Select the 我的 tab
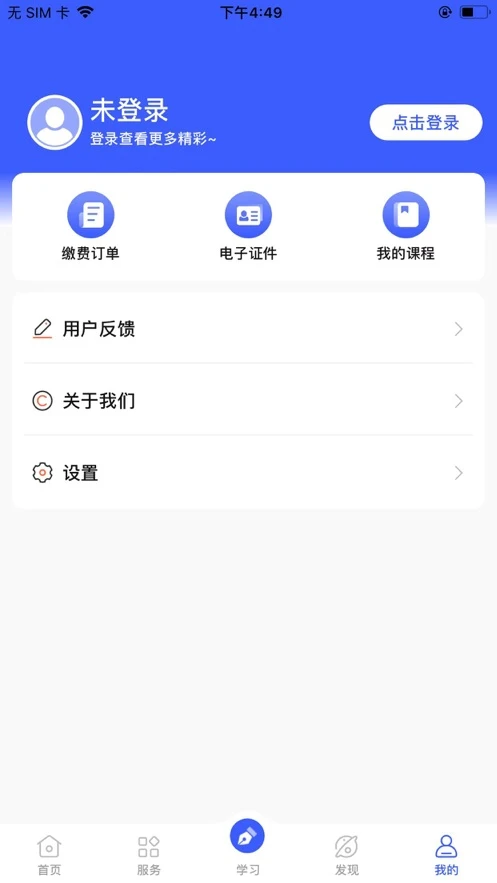497x883 pixels. click(446, 855)
